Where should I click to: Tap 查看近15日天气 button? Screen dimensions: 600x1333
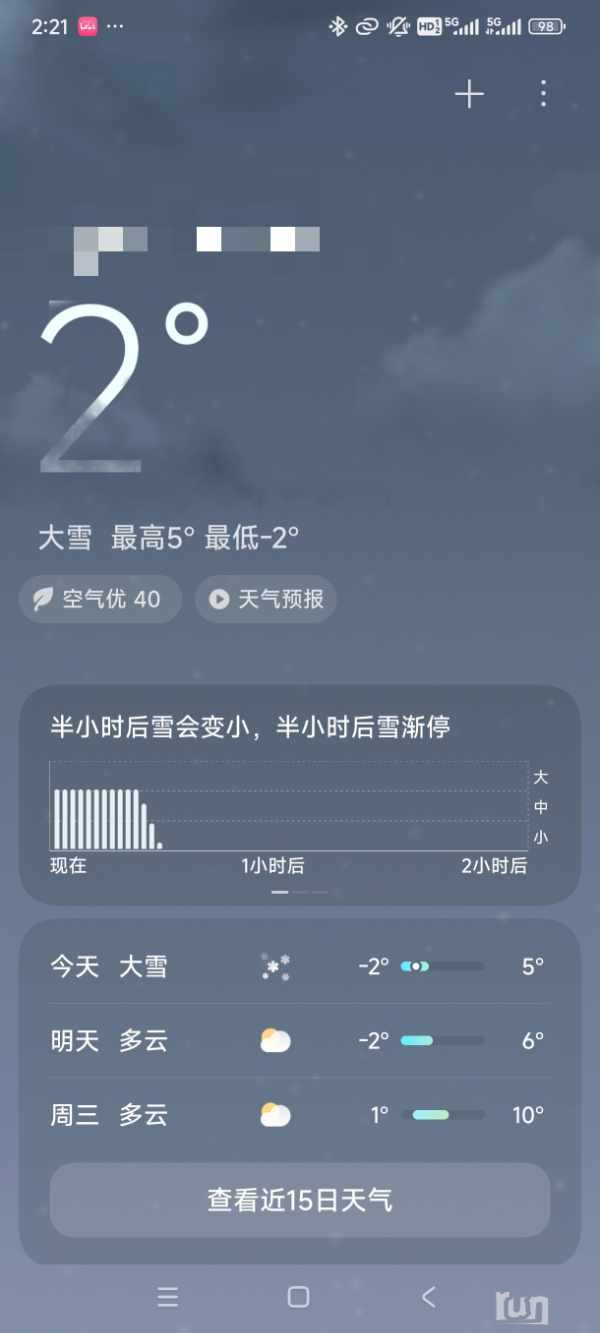(299, 1200)
